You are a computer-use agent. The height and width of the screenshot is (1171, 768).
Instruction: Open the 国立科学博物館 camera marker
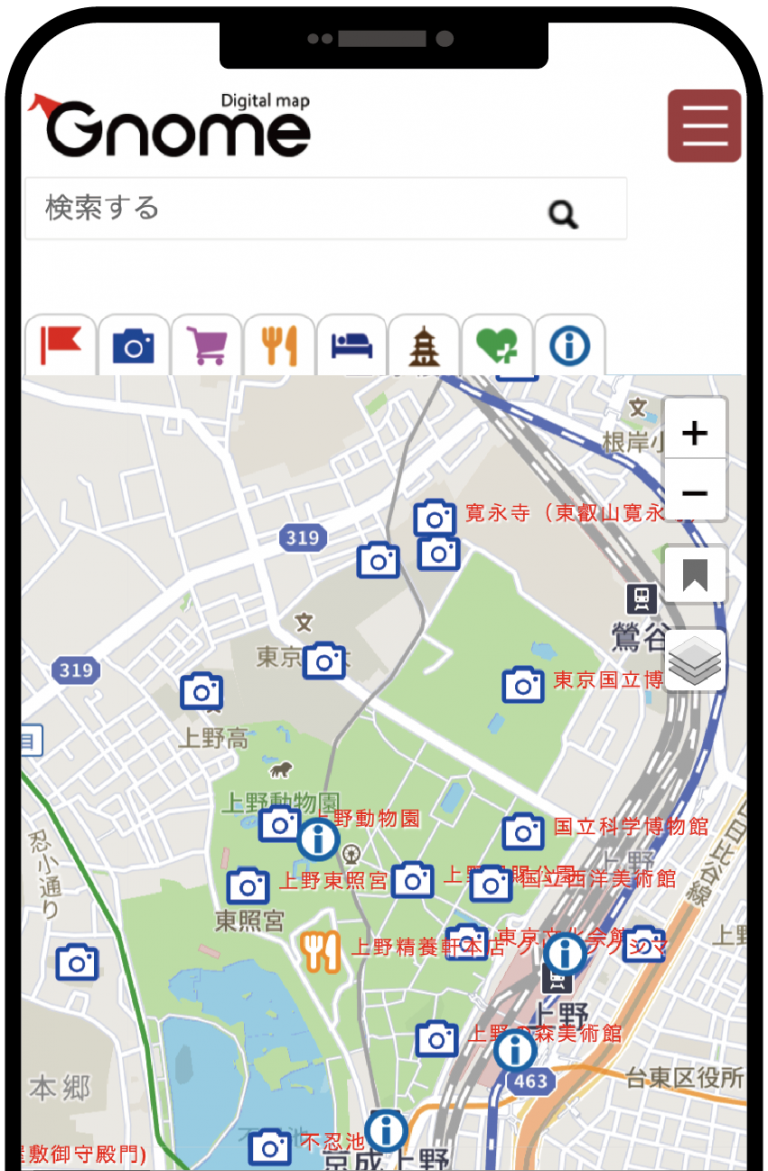pos(523,831)
